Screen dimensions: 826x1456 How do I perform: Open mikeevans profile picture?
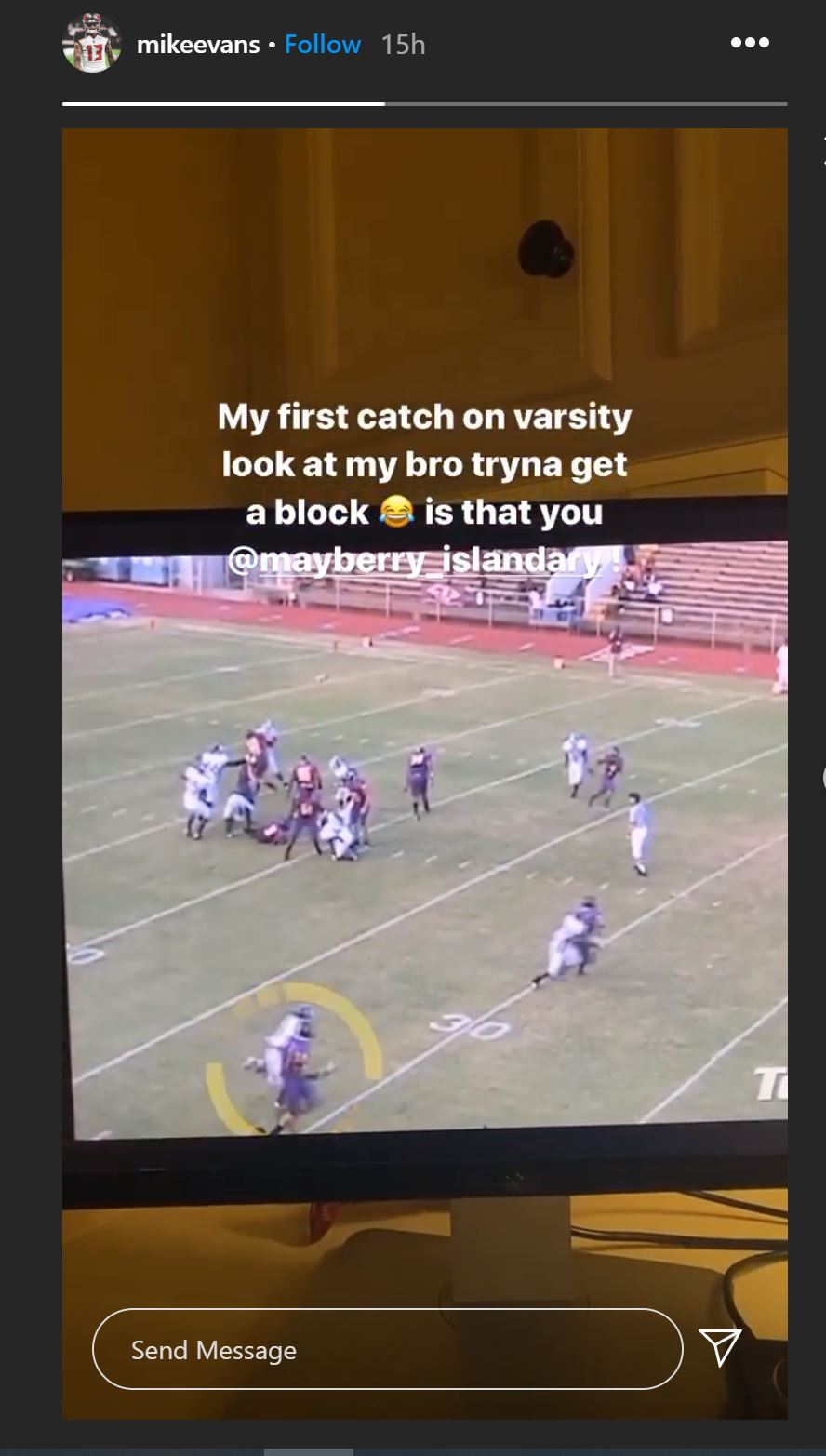[x=92, y=43]
